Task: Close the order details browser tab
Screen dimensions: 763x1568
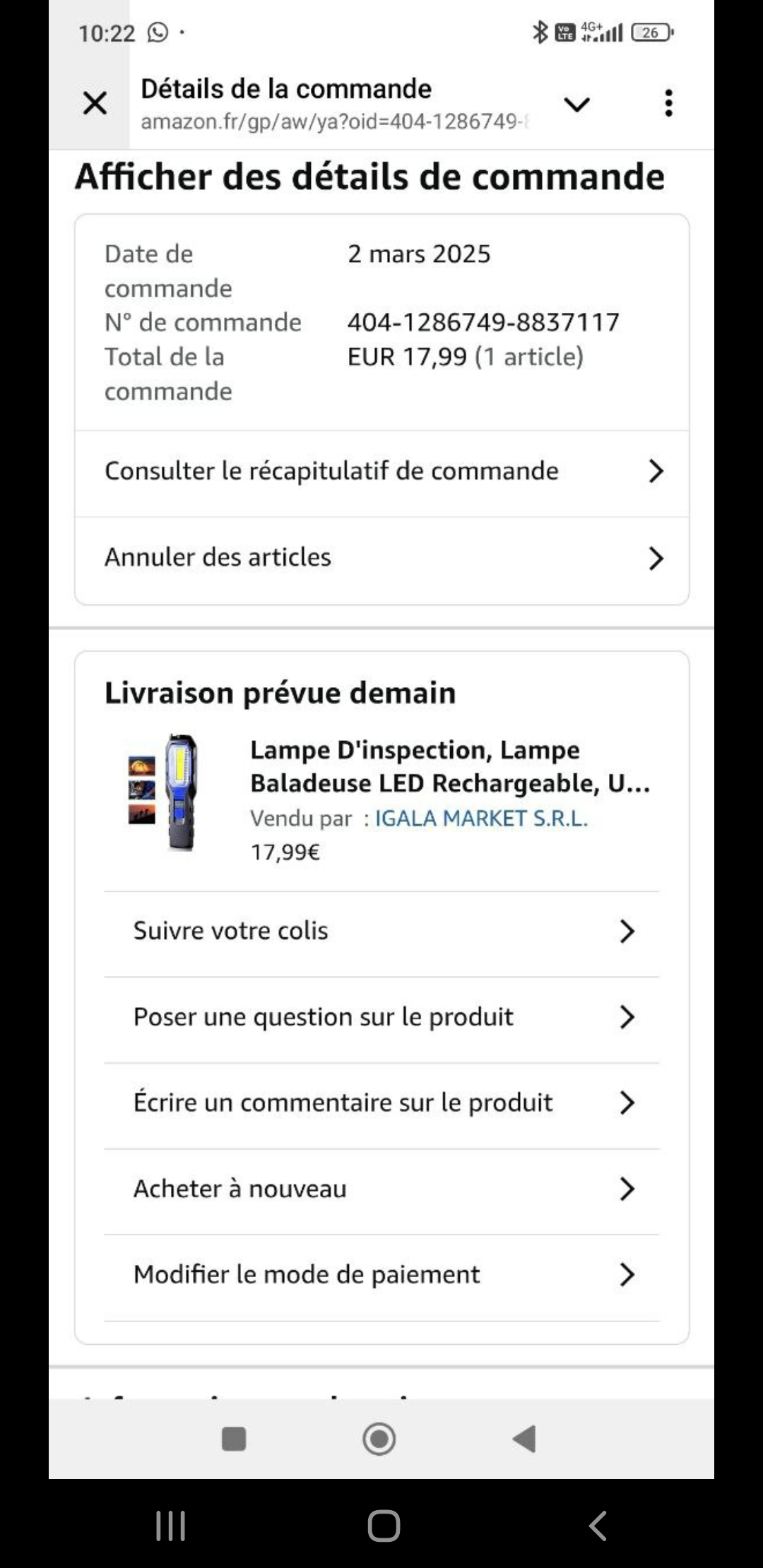Action: tap(95, 103)
